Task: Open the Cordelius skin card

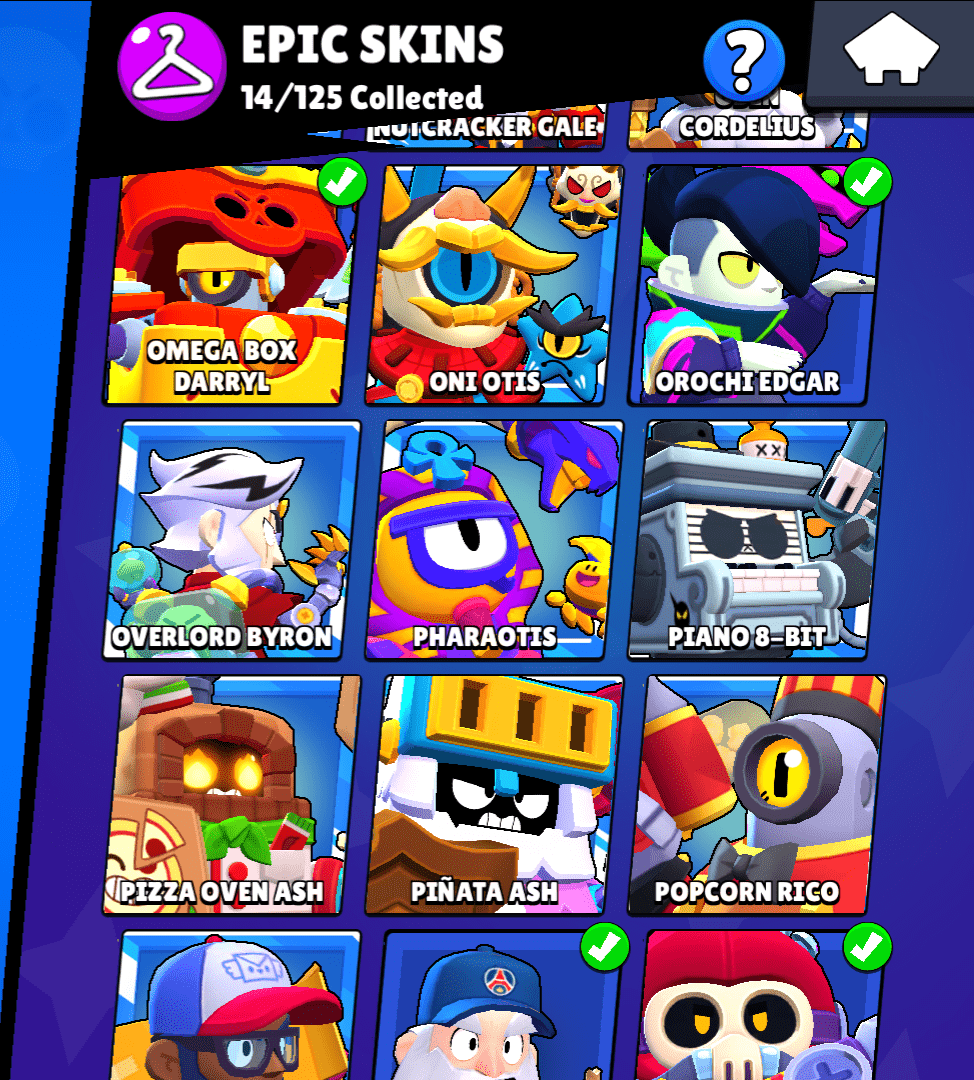Action: [x=746, y=129]
